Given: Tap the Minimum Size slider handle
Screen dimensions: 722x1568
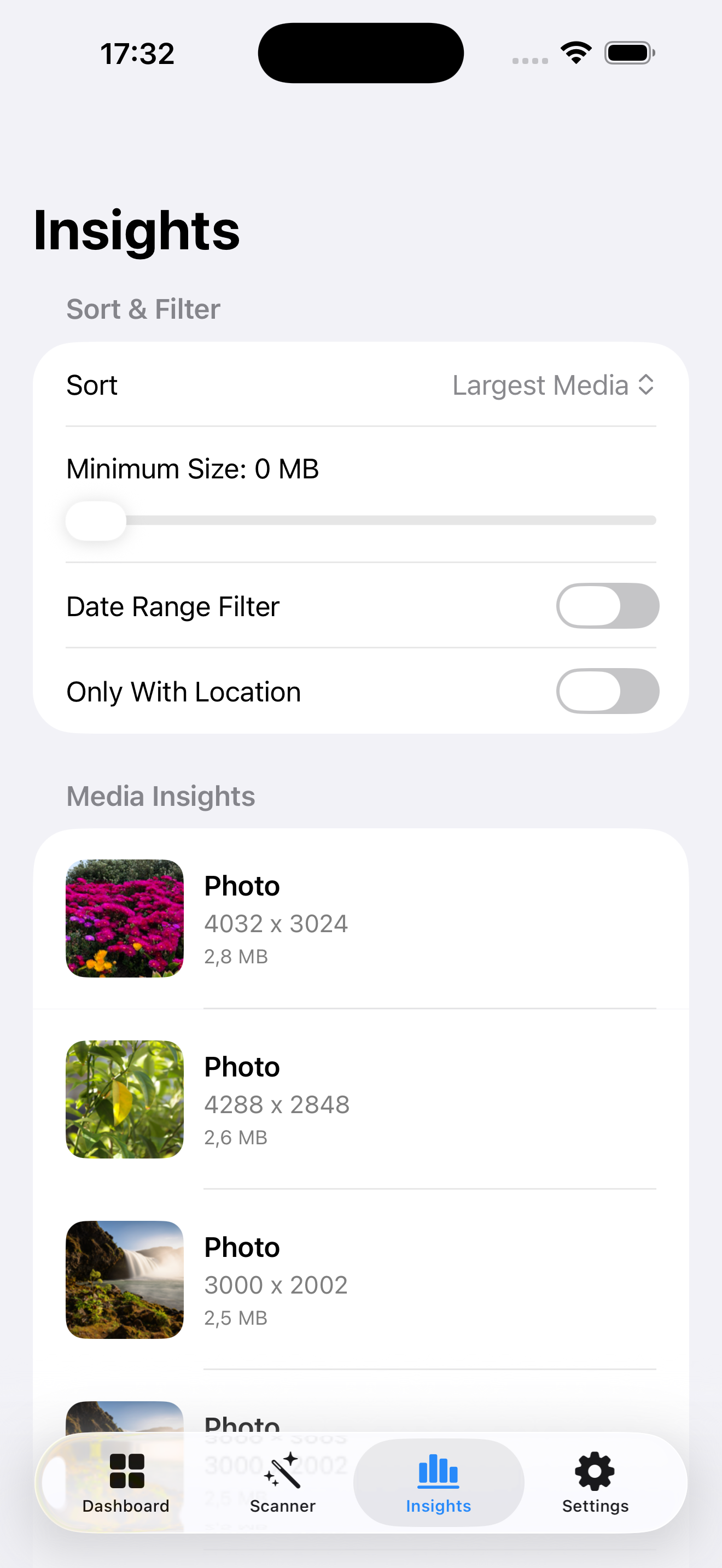Looking at the screenshot, I should pos(96,521).
